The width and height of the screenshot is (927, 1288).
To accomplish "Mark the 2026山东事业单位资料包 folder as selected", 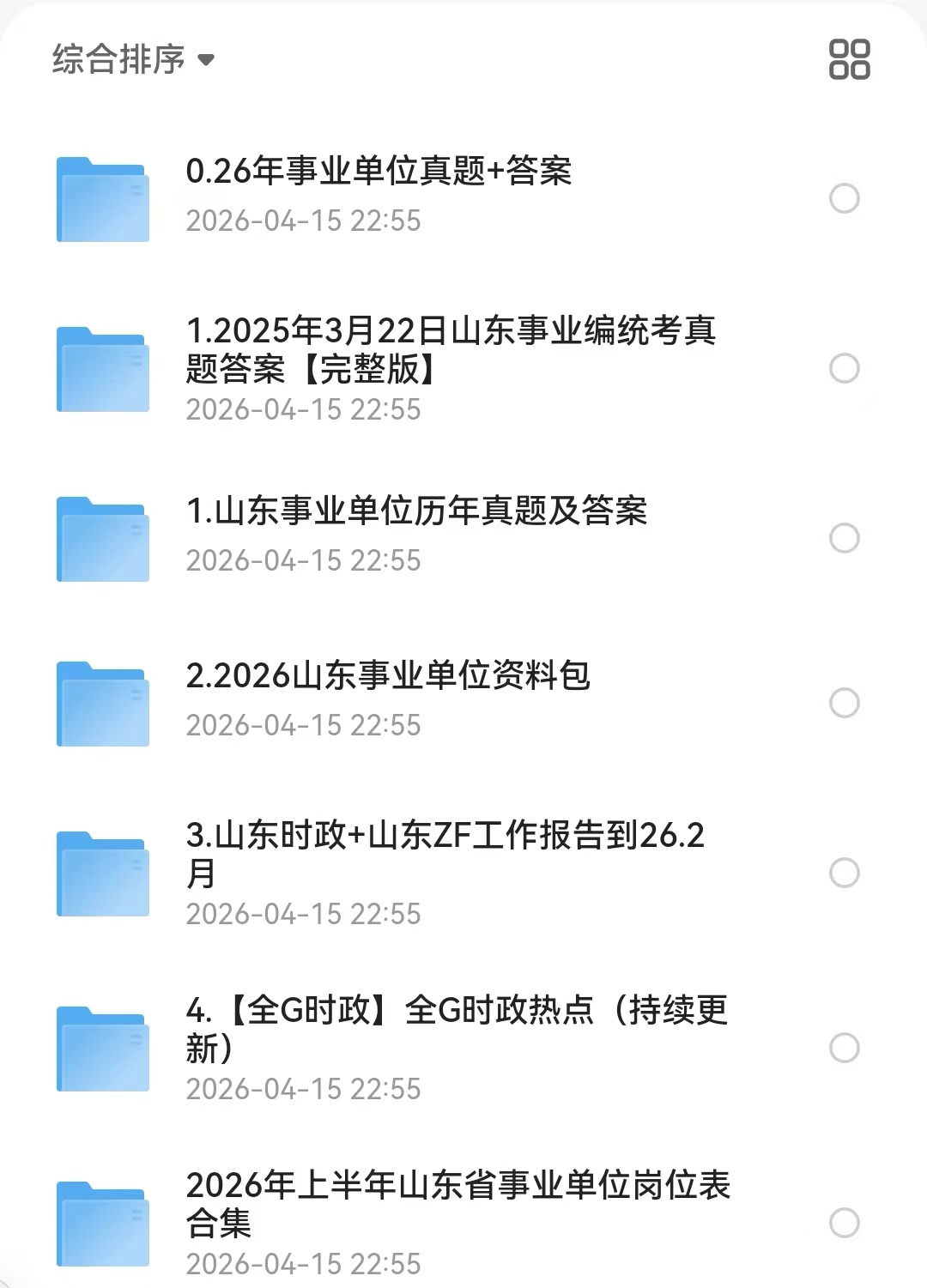I will click(845, 703).
